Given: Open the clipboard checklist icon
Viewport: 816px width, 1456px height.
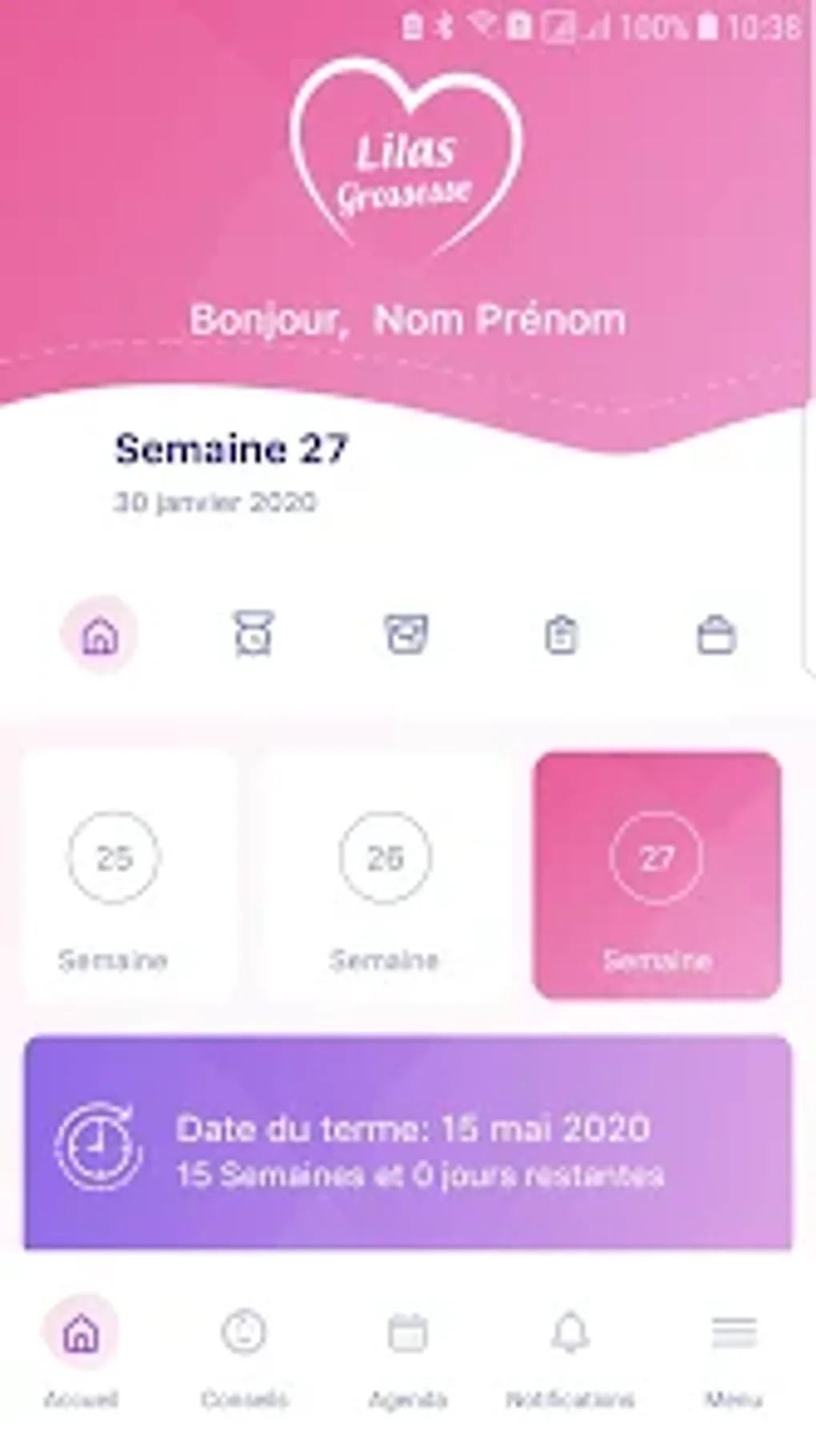Looking at the screenshot, I should point(561,636).
